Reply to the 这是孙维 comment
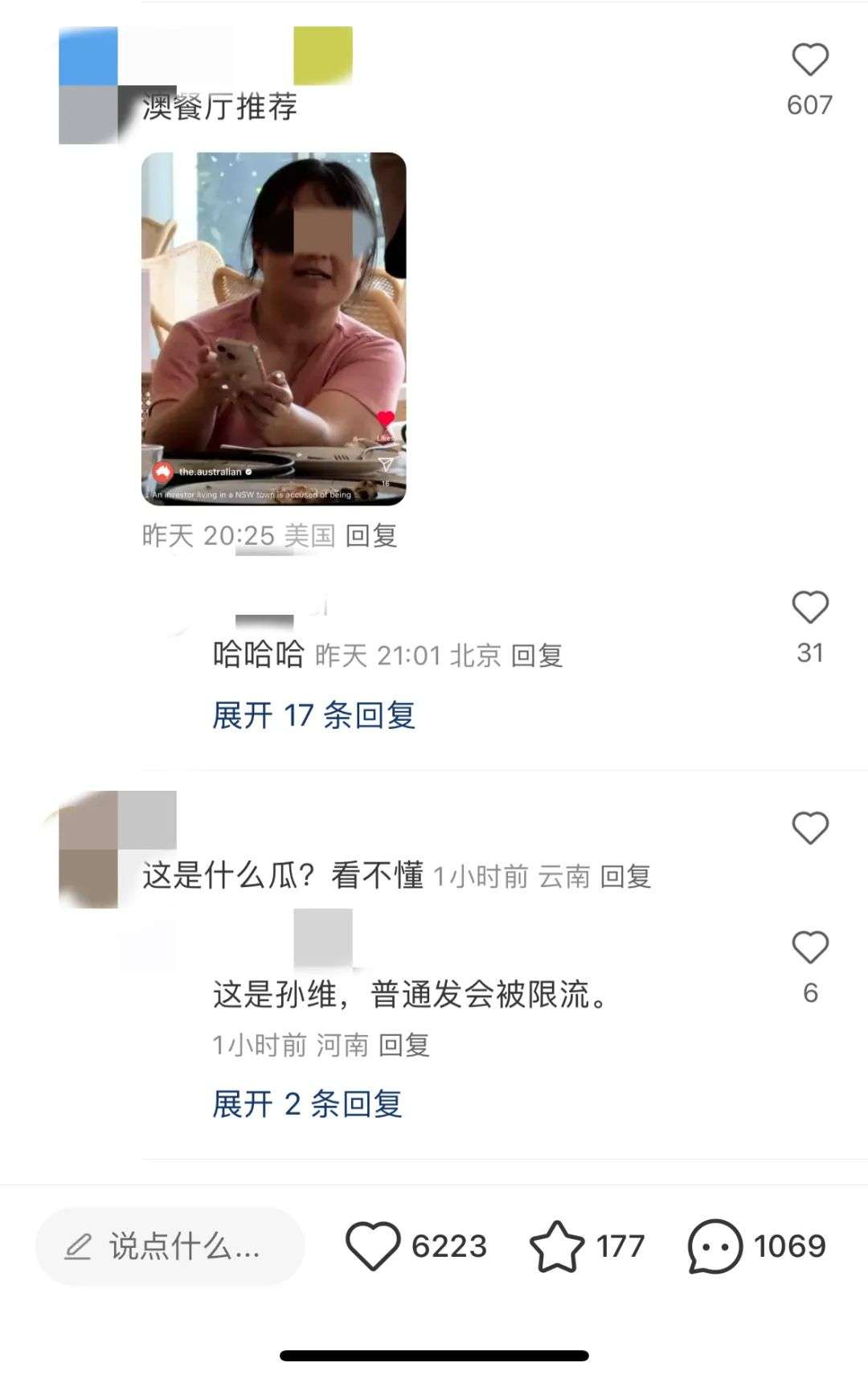 404,1046
